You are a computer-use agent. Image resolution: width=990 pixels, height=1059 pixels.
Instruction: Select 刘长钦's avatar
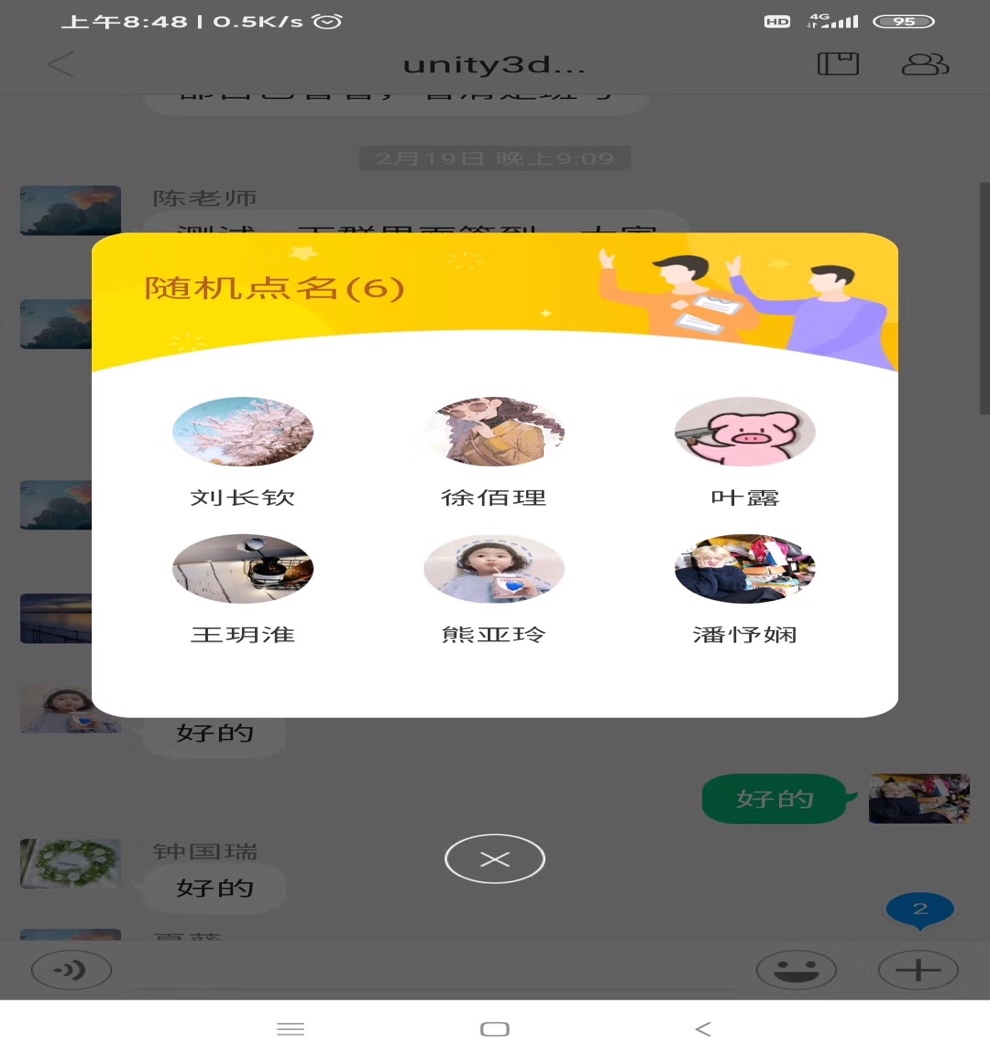[243, 431]
